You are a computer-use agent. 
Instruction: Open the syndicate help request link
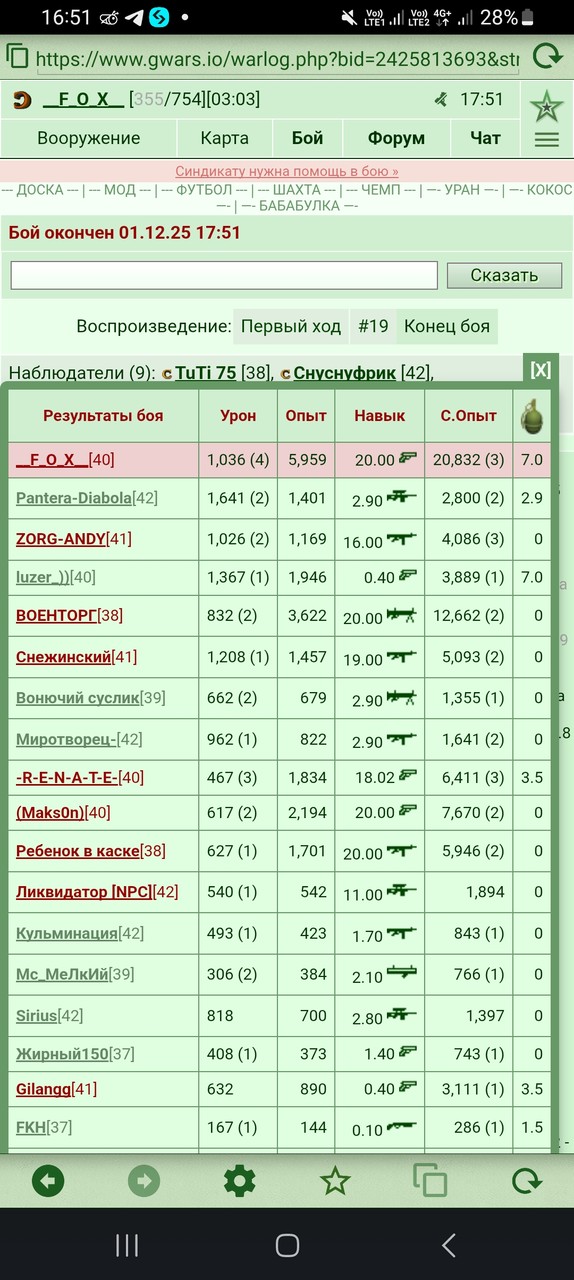(x=287, y=171)
